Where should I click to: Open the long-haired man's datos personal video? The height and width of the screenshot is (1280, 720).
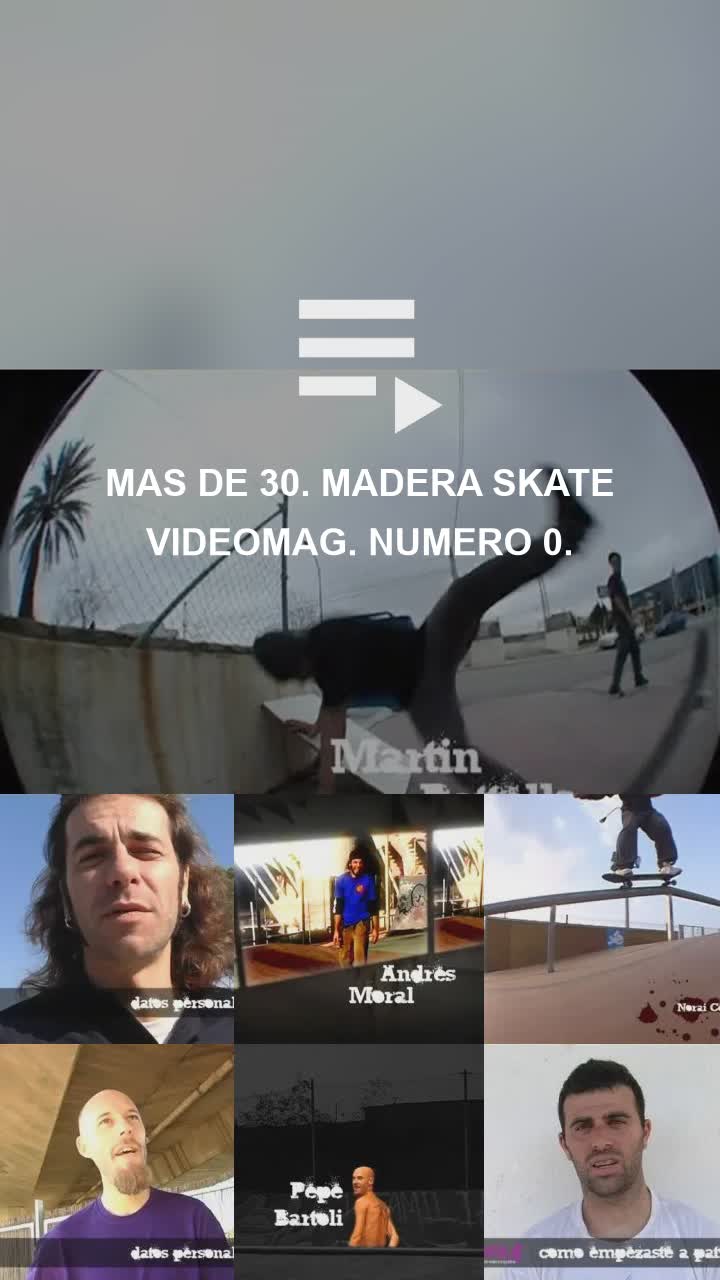[x=116, y=918]
